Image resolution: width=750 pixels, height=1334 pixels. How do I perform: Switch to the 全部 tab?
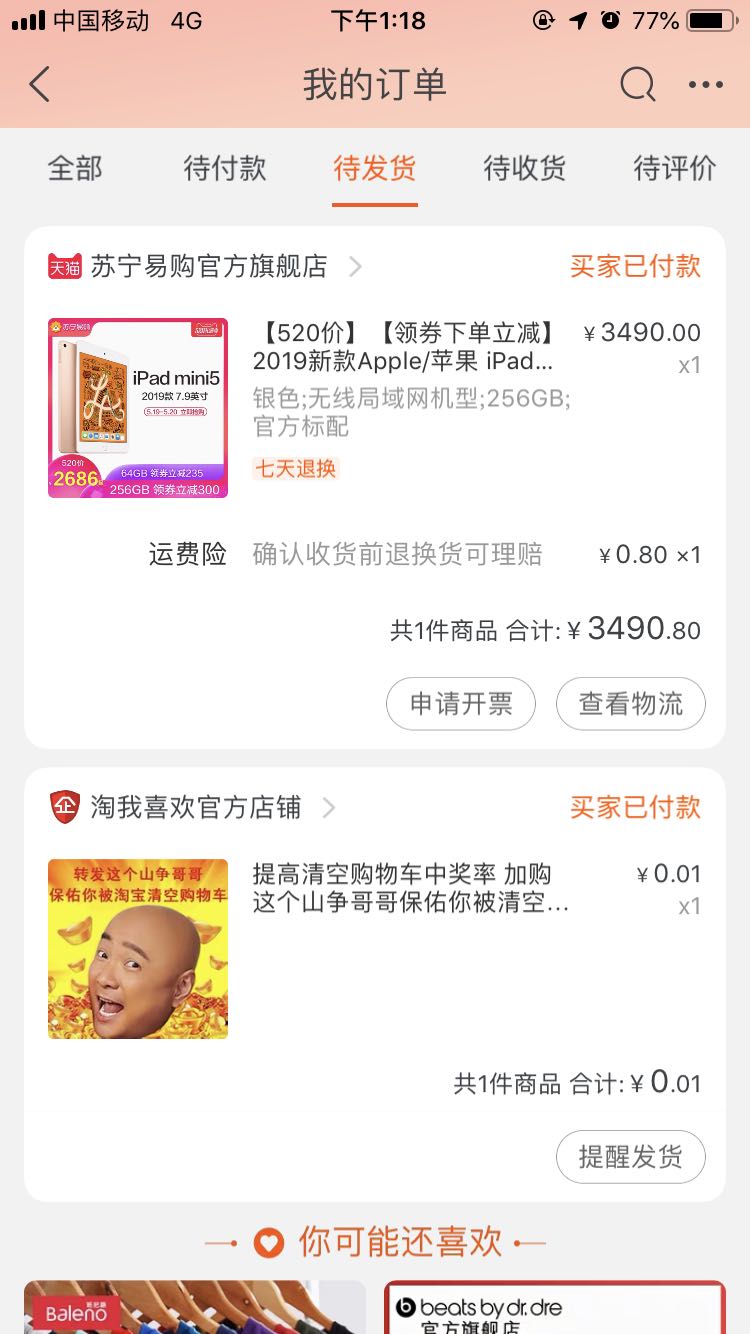[x=75, y=168]
